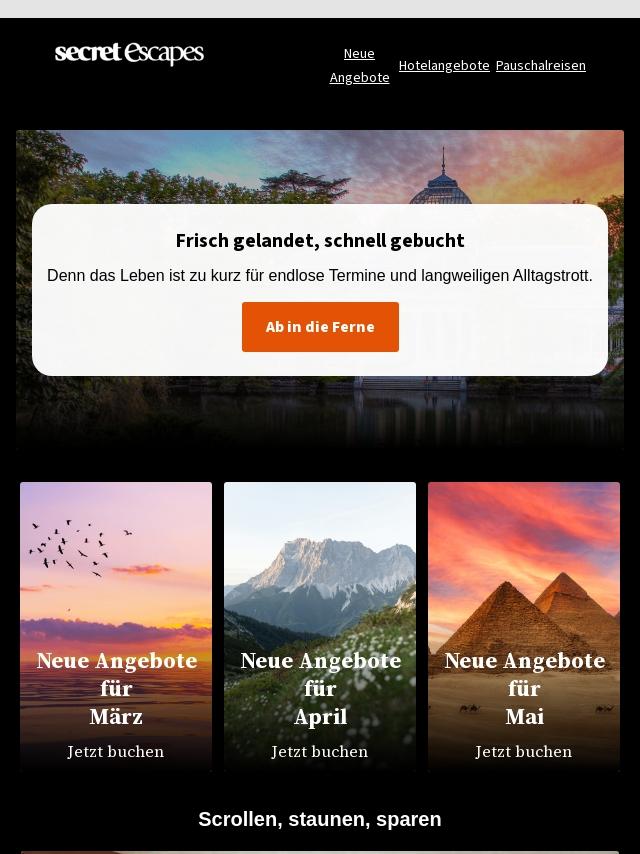Viewport: 640px width, 854px height.
Task: Open the Pauschalreisen link
Action: pyautogui.click(x=540, y=65)
